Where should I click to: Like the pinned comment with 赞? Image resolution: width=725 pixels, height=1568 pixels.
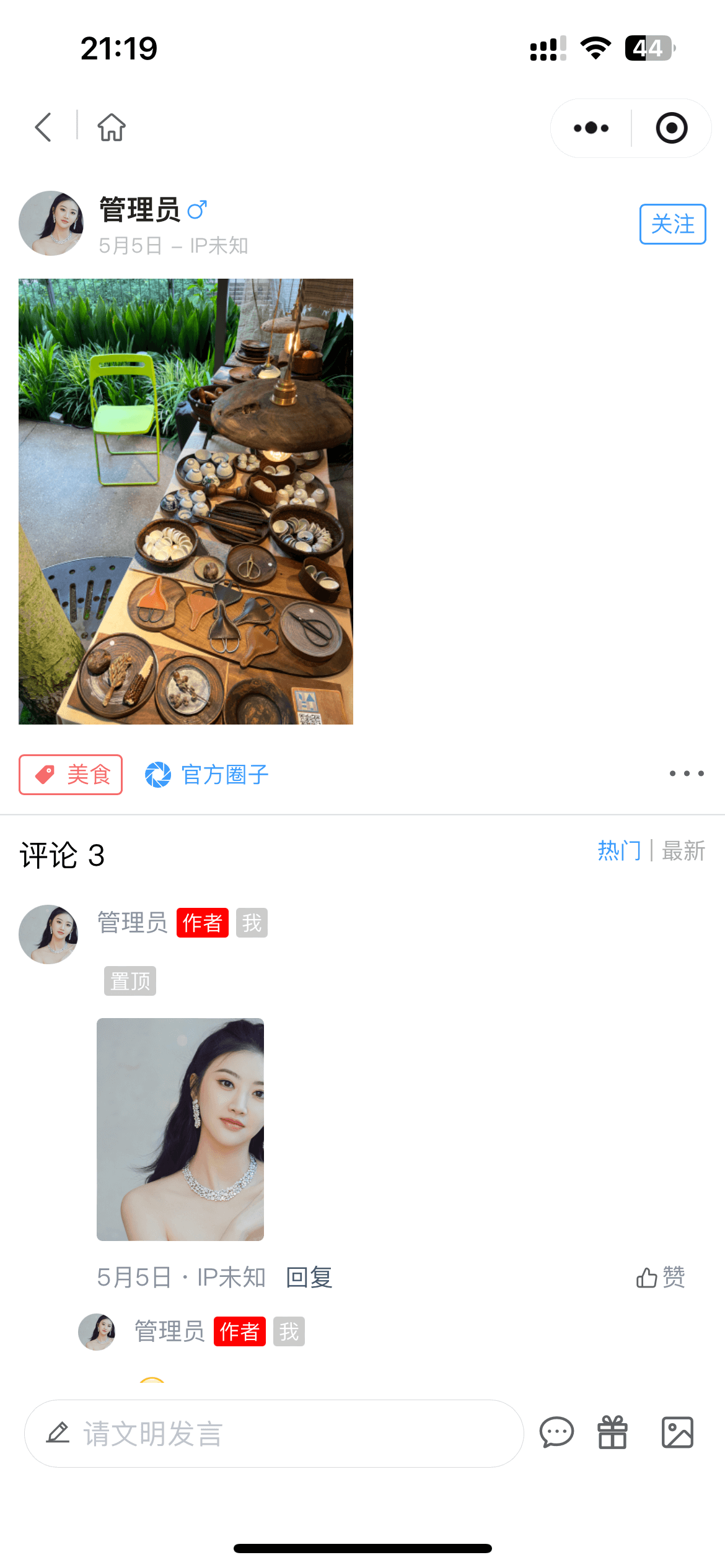point(661,1278)
